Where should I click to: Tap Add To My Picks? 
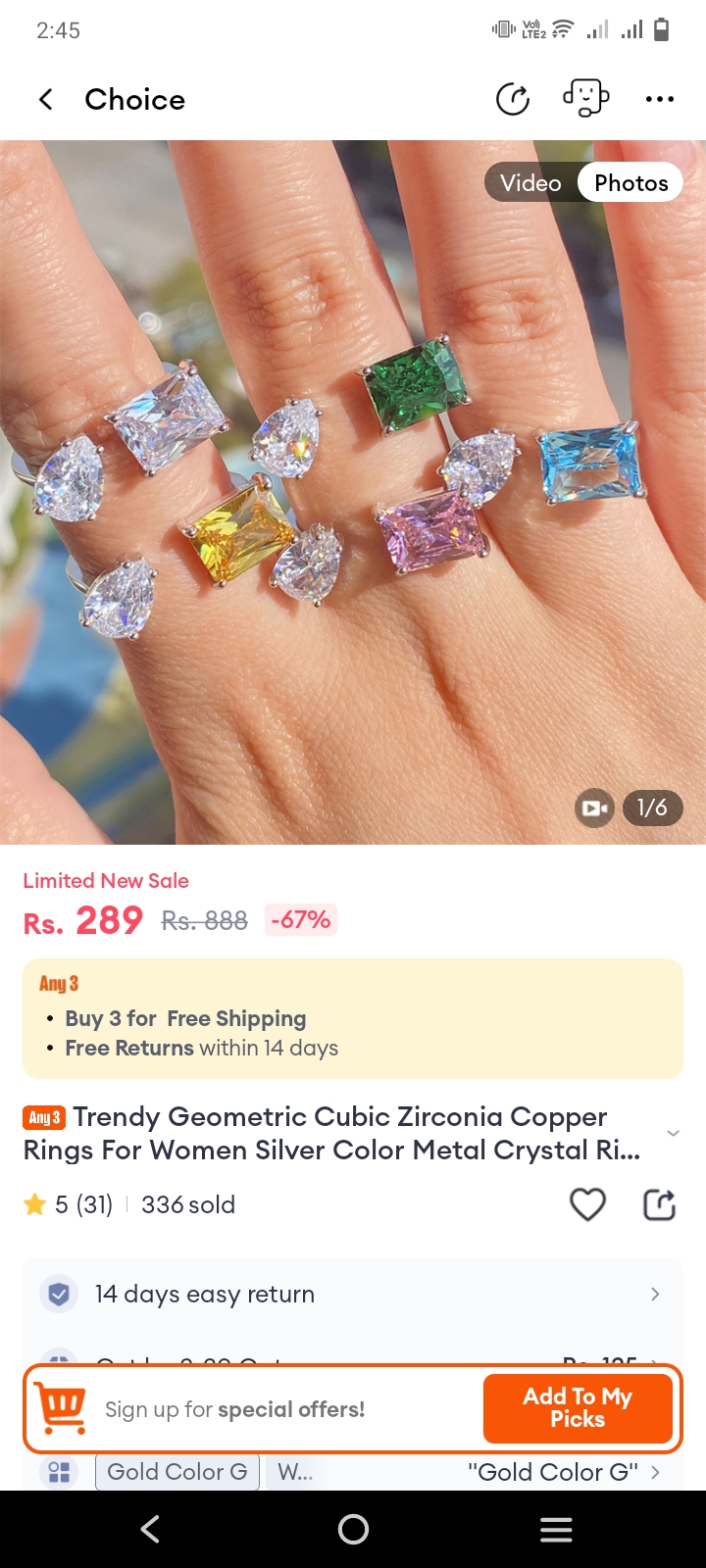578,1408
